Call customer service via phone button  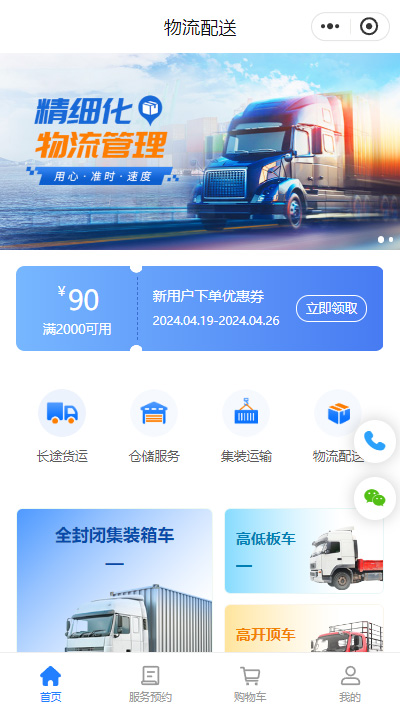tap(375, 441)
